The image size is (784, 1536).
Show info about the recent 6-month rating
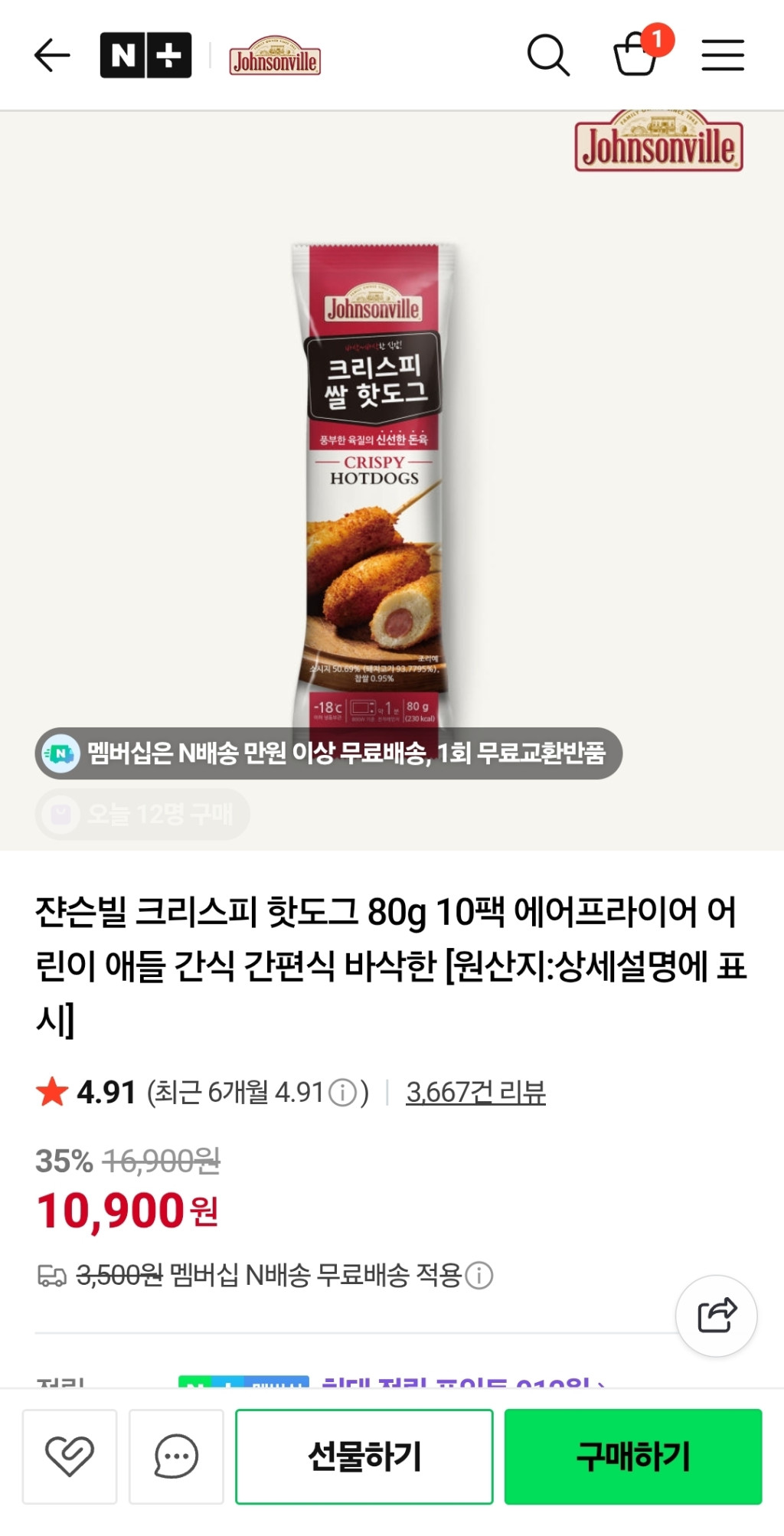click(342, 1093)
